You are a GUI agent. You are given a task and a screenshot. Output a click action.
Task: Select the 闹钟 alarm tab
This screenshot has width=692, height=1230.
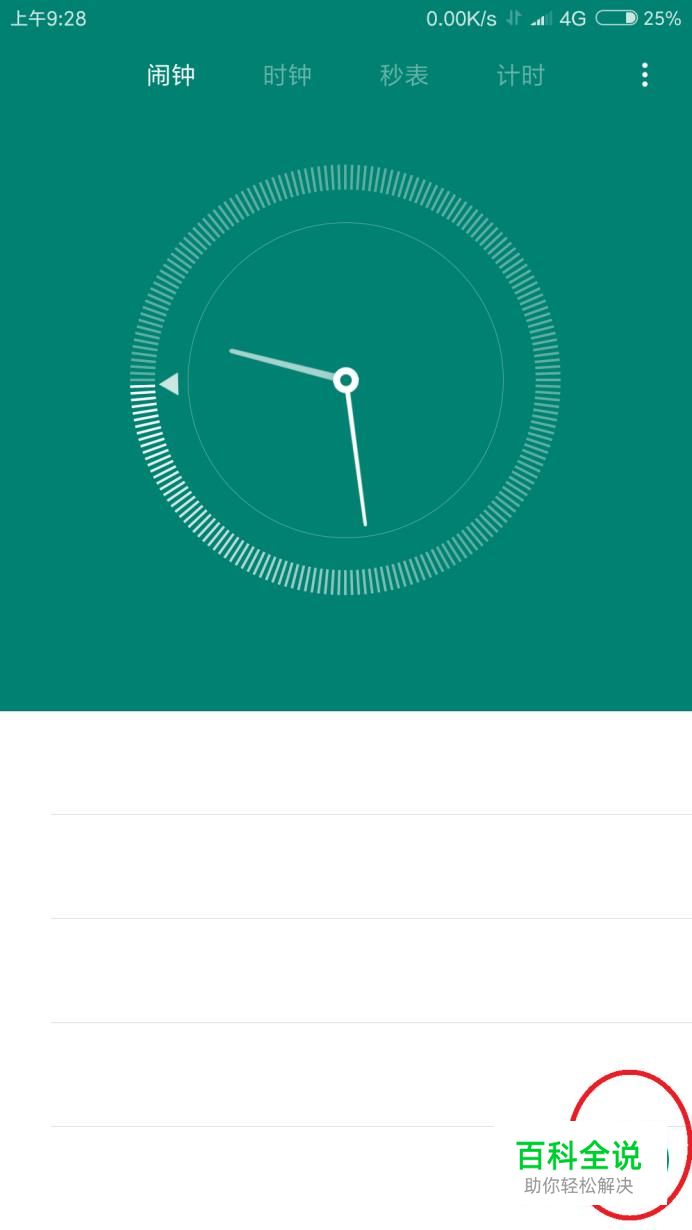(x=171, y=75)
